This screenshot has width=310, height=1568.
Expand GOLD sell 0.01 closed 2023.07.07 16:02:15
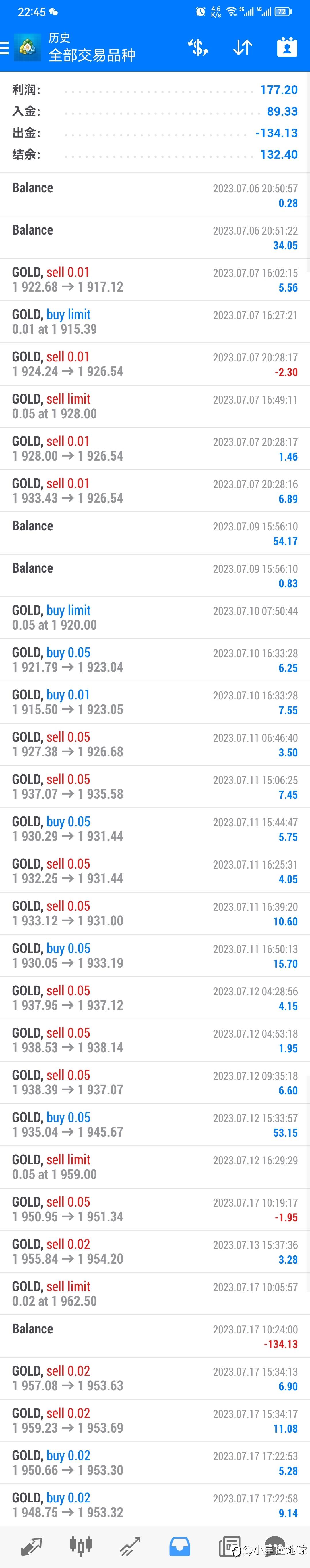155,279
